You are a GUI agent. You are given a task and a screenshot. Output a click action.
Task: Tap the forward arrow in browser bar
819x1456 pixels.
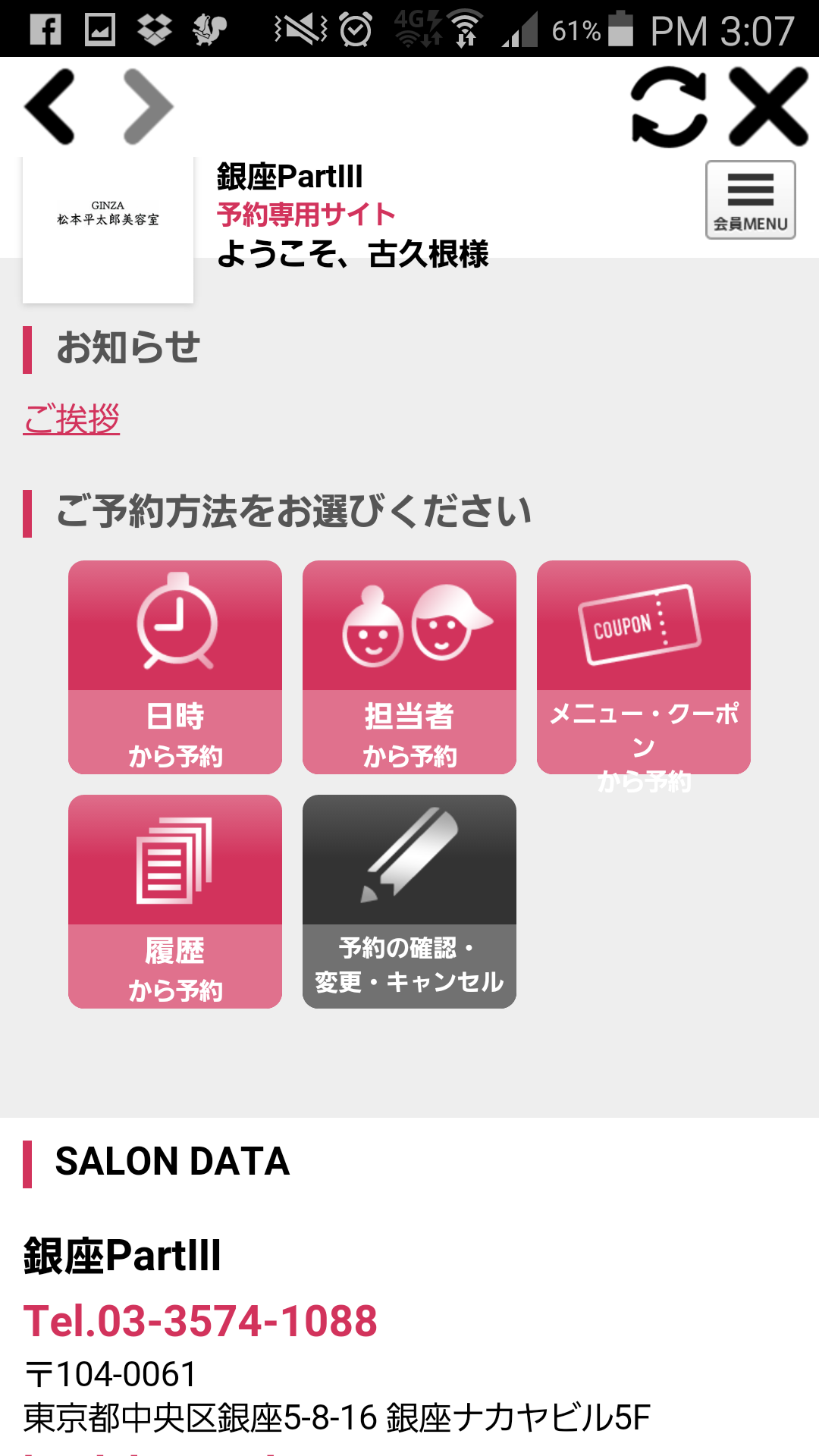149,107
